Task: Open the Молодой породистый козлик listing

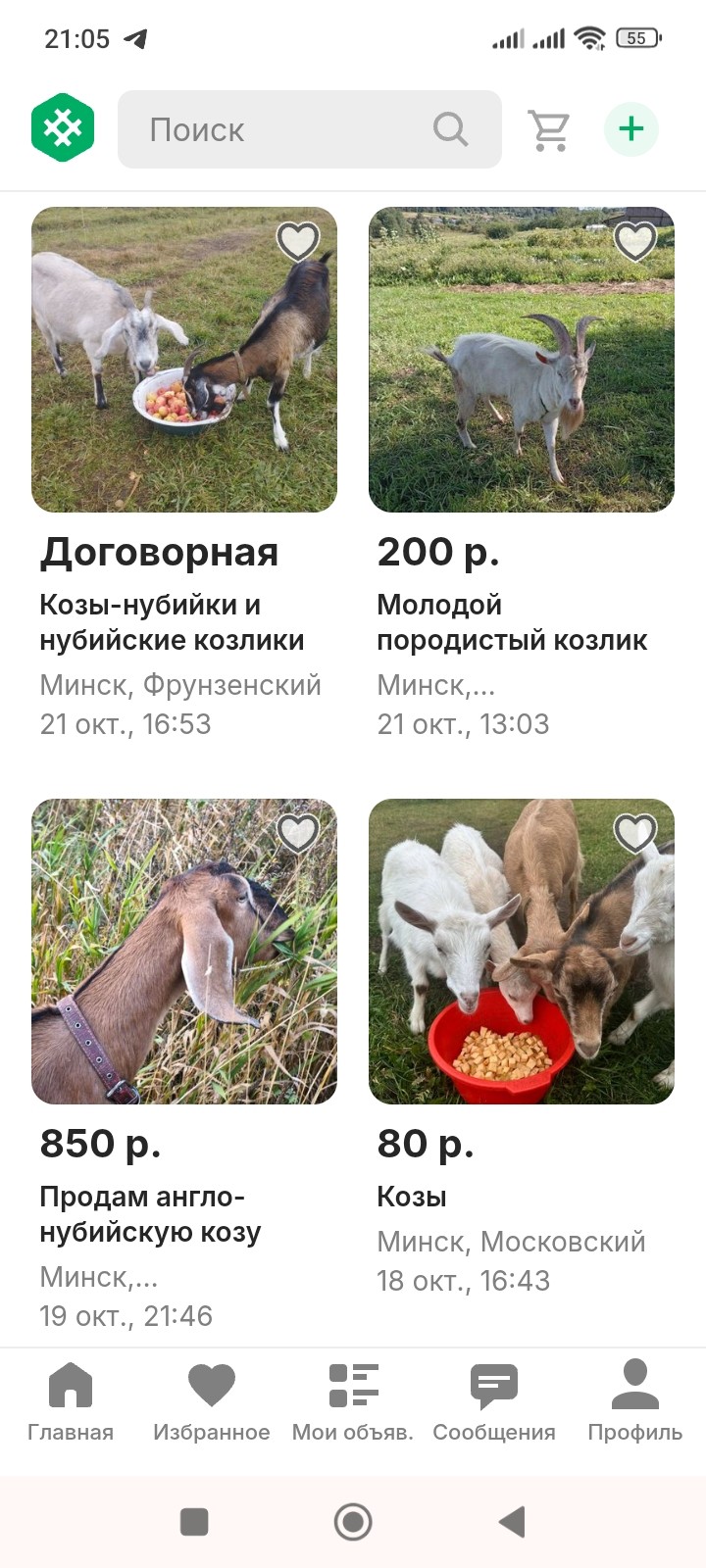Action: point(522,360)
